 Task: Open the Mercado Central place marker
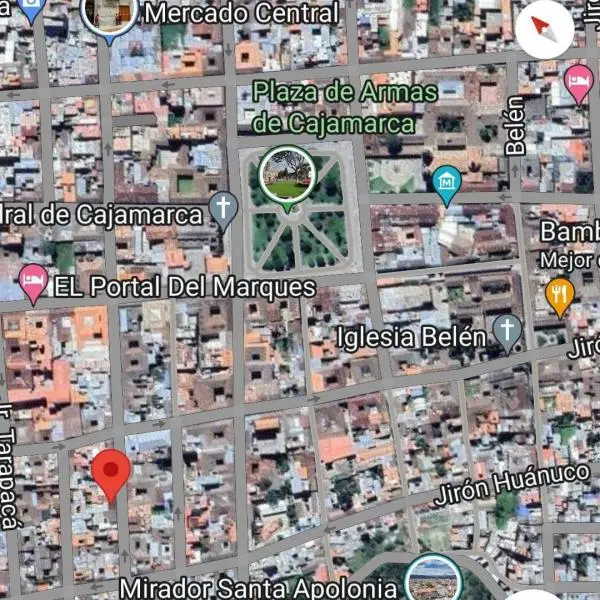click(110, 14)
